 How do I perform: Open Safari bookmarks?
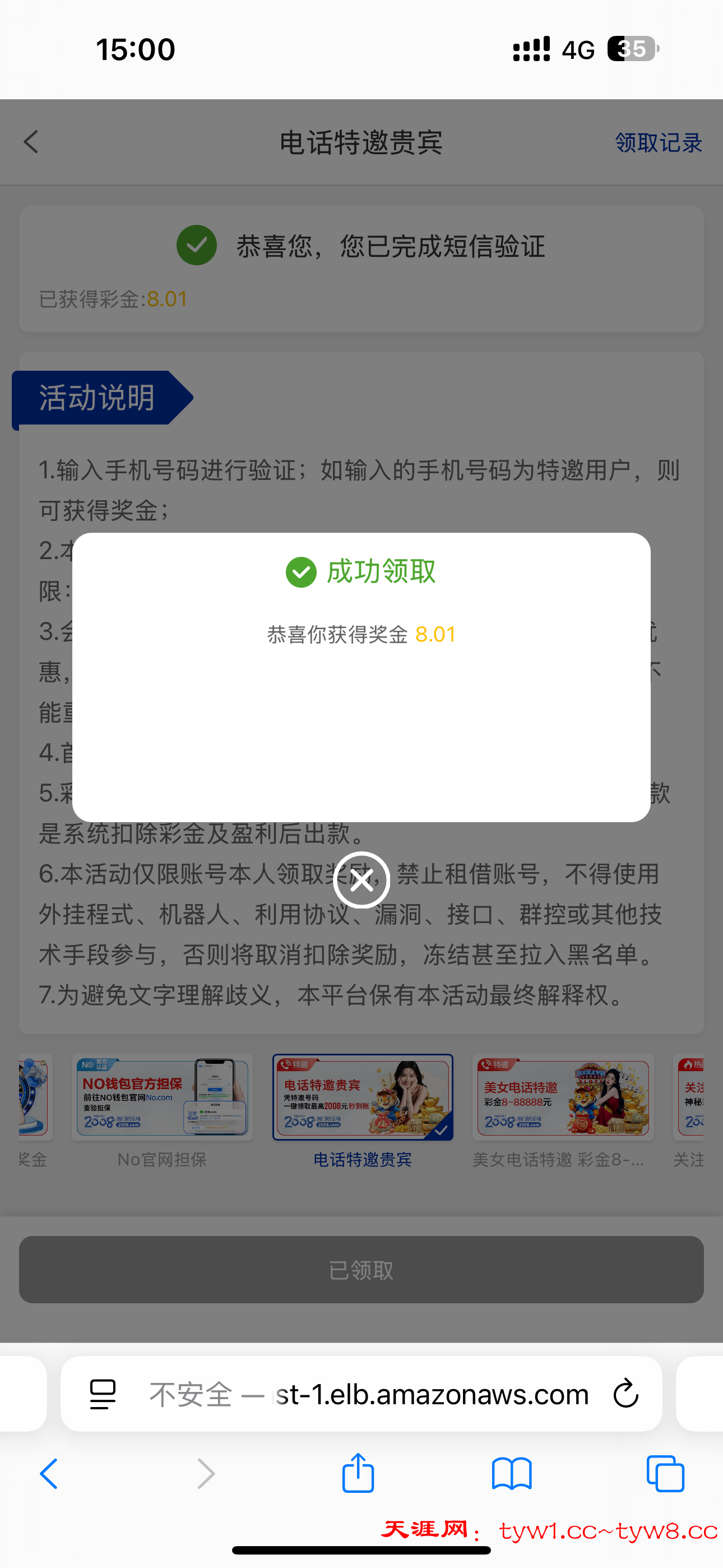click(x=511, y=1474)
